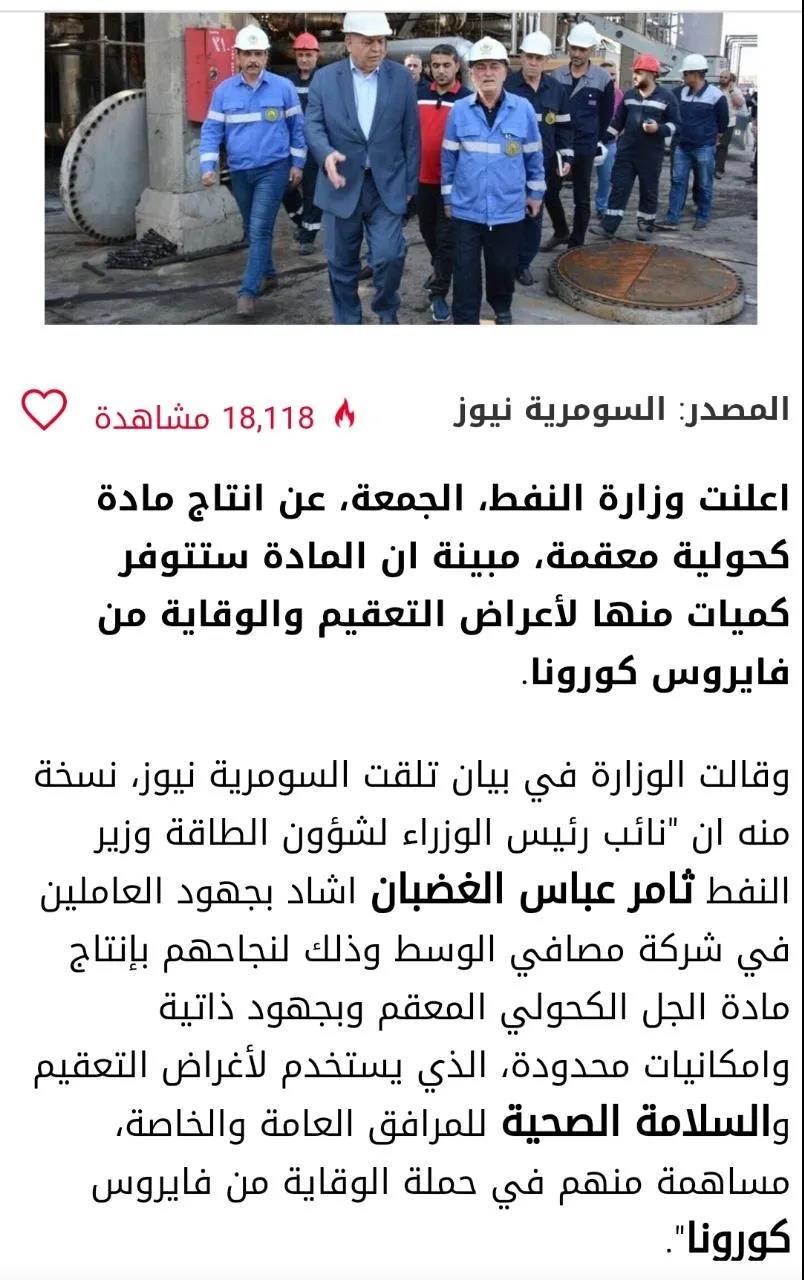The height and width of the screenshot is (1280, 804).
Task: Open the linked name ثامر عباس الغضبان
Action: click(x=530, y=890)
